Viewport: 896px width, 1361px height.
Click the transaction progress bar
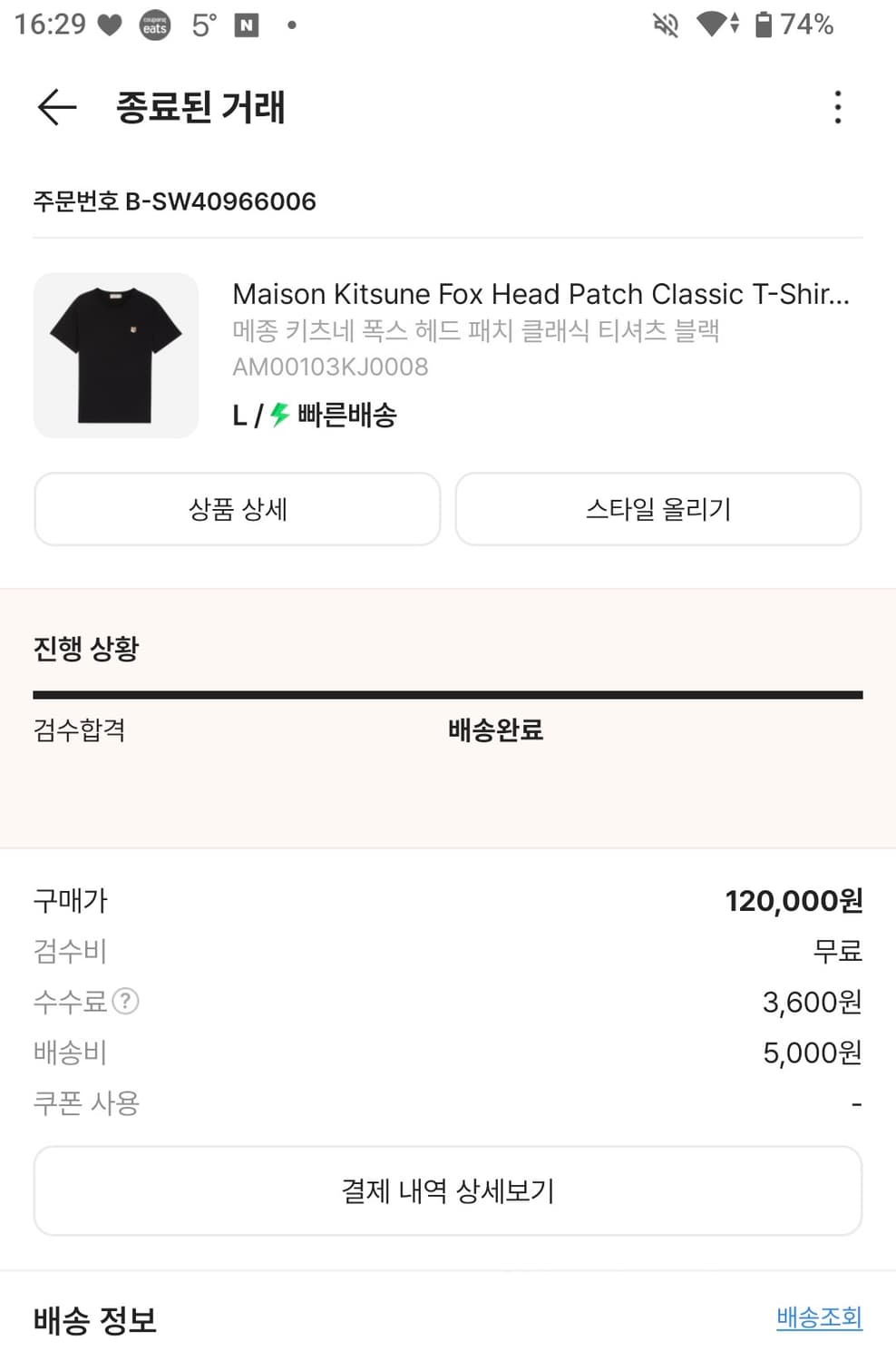(448, 693)
